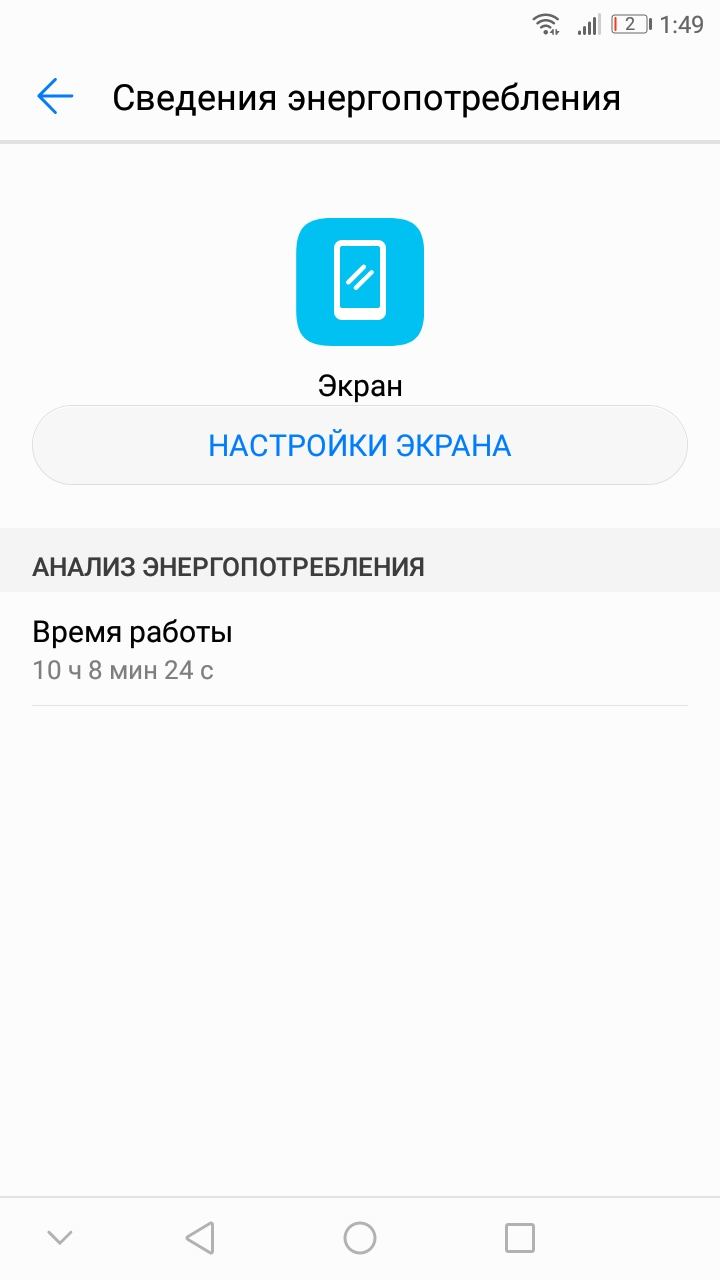720x1280 pixels.
Task: Tap the divider line below Время работы
Action: (360, 706)
